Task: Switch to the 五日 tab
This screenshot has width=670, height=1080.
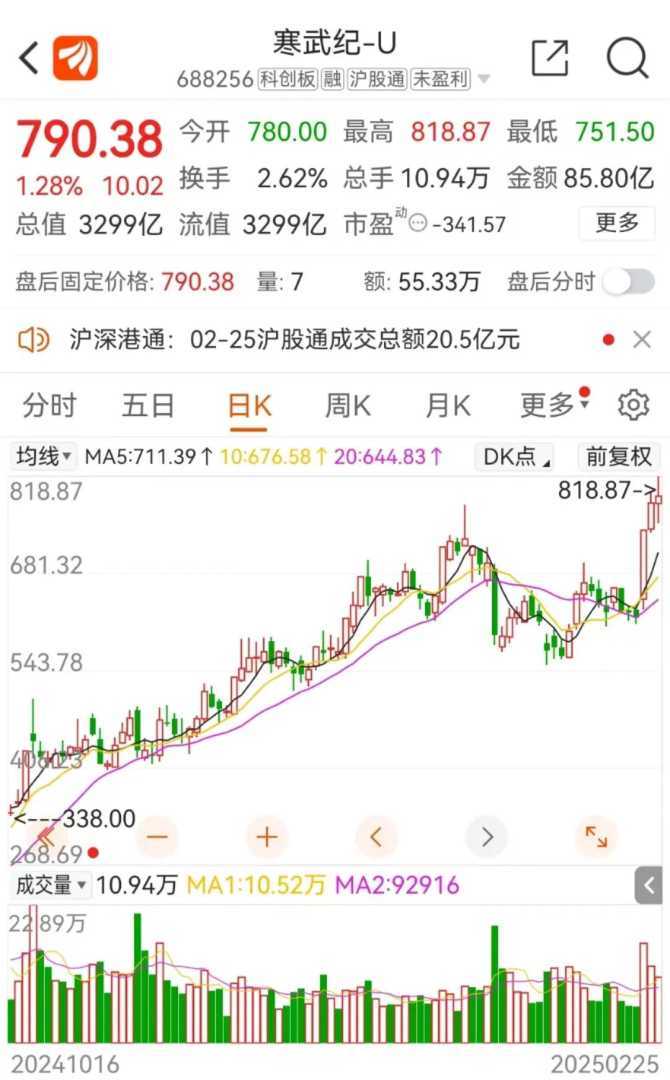Action: coord(148,405)
